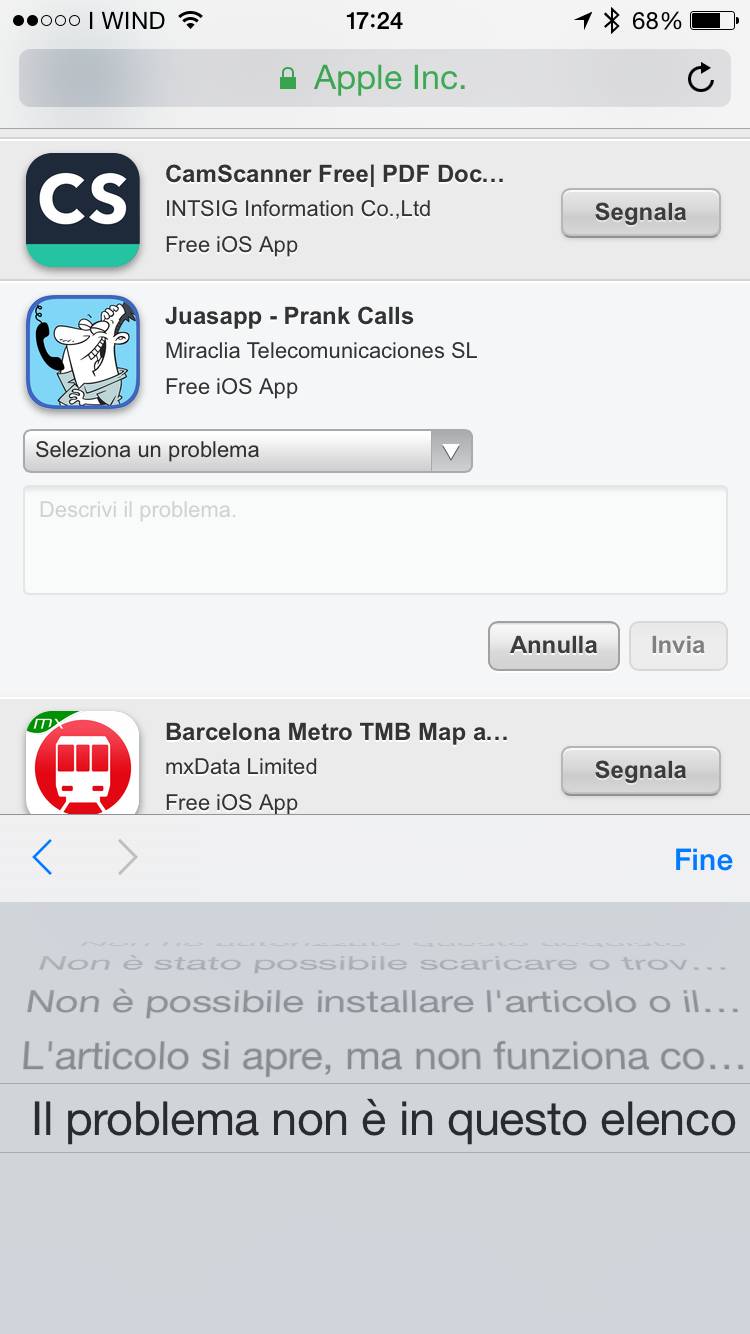Tap Segnala for Barcelona Metro TMB Map
Viewport: 750px width, 1334px height.
click(x=640, y=770)
